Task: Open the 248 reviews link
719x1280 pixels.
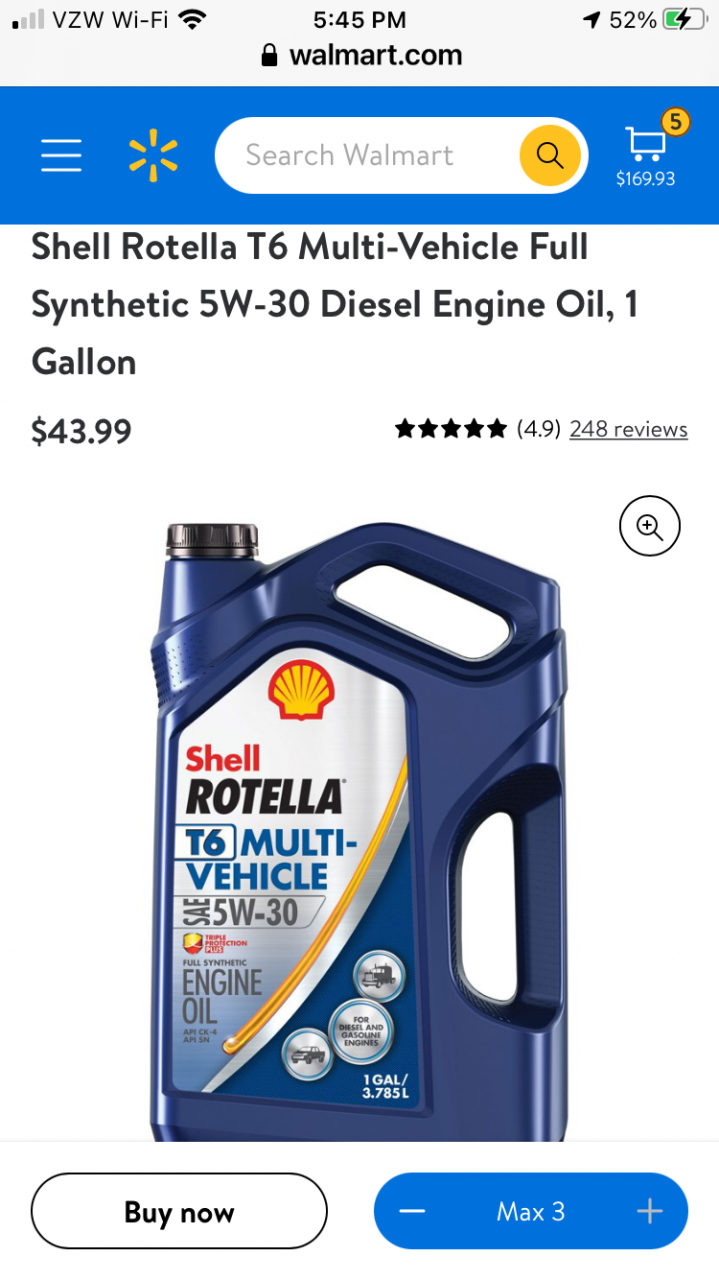Action: pos(628,429)
